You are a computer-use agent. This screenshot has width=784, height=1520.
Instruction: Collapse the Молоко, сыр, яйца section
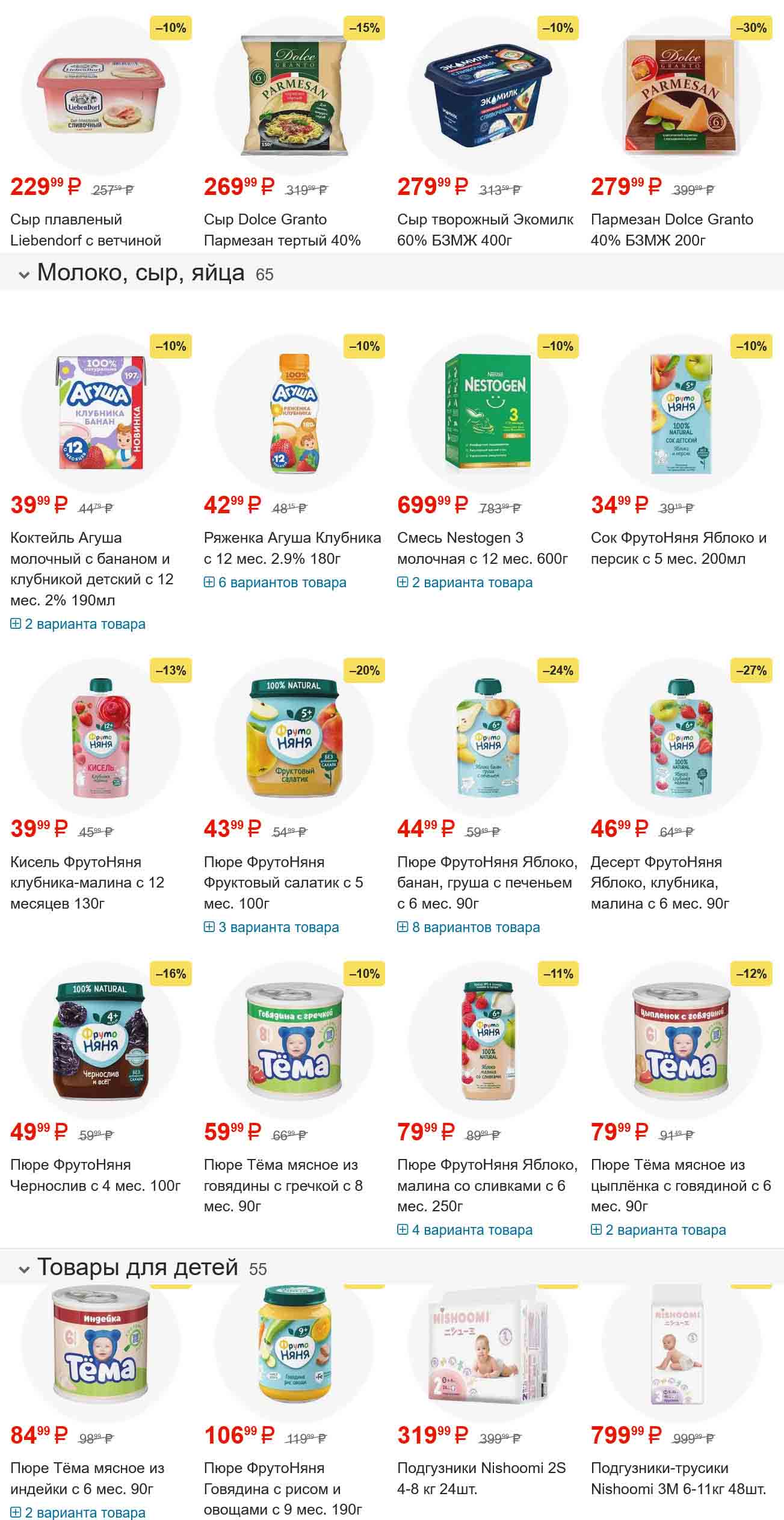24,274
